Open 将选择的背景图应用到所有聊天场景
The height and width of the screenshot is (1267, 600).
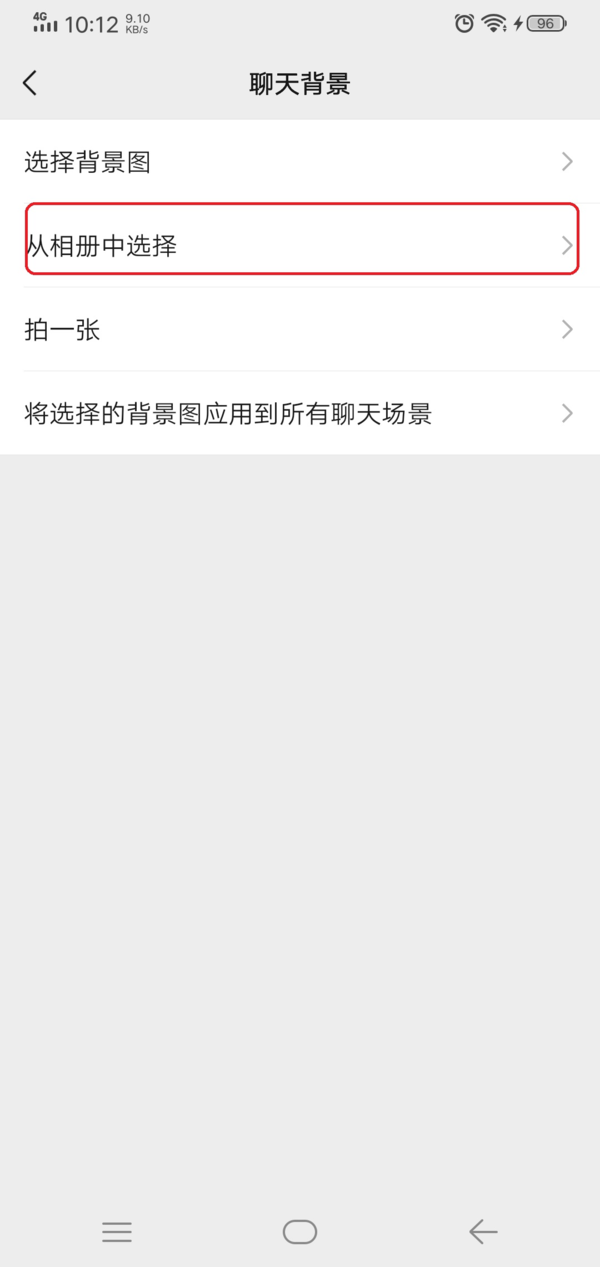coord(300,413)
